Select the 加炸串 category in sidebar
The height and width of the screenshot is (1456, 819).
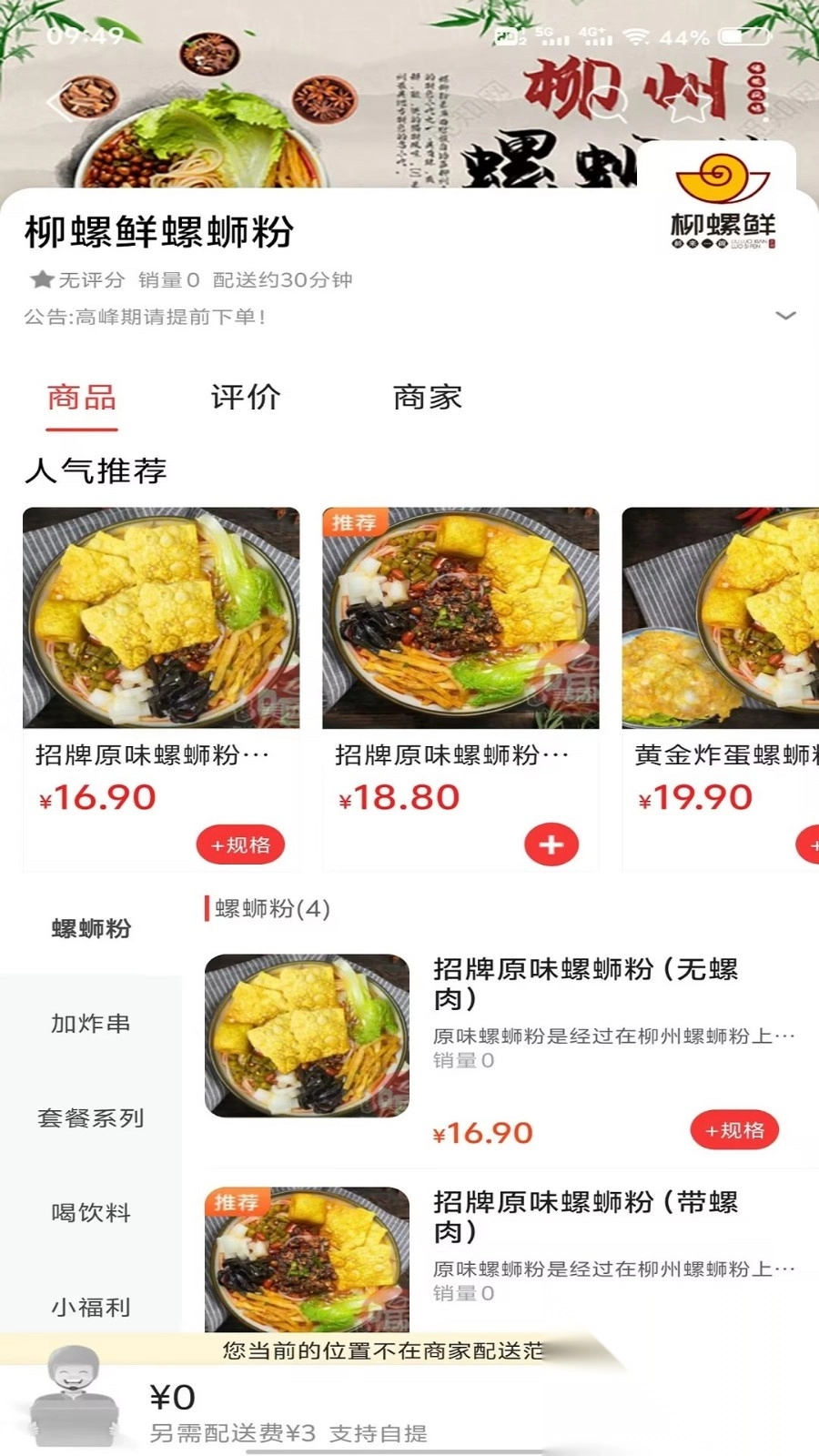[90, 1023]
